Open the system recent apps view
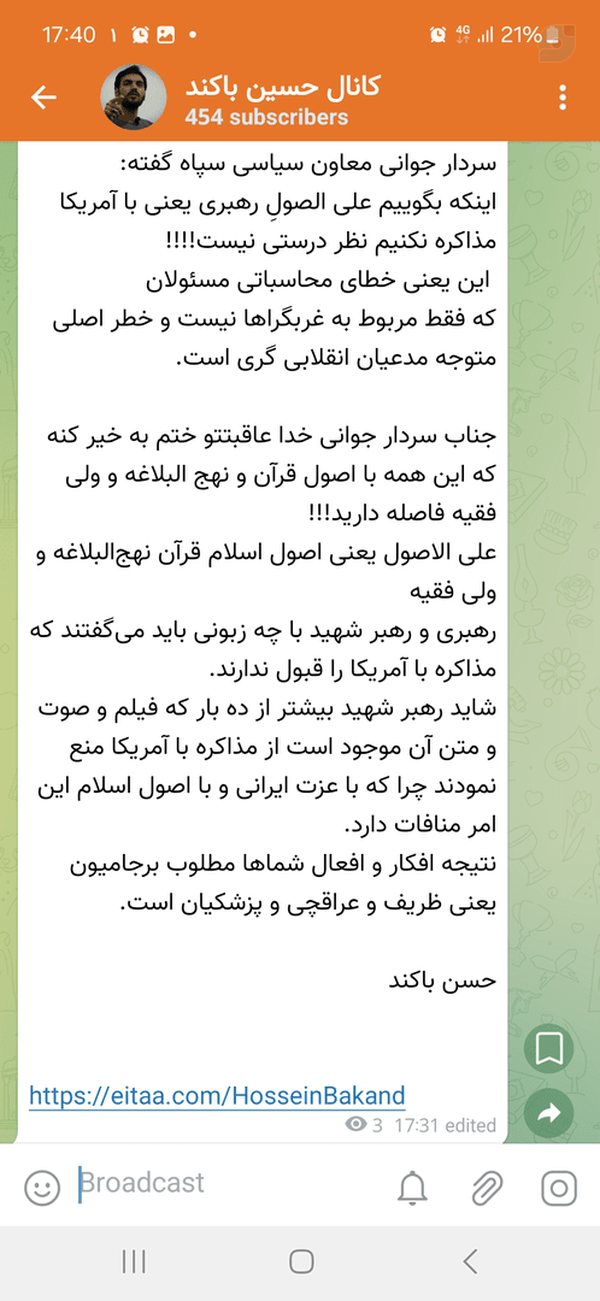The height and width of the screenshot is (1301, 600). tap(134, 1261)
